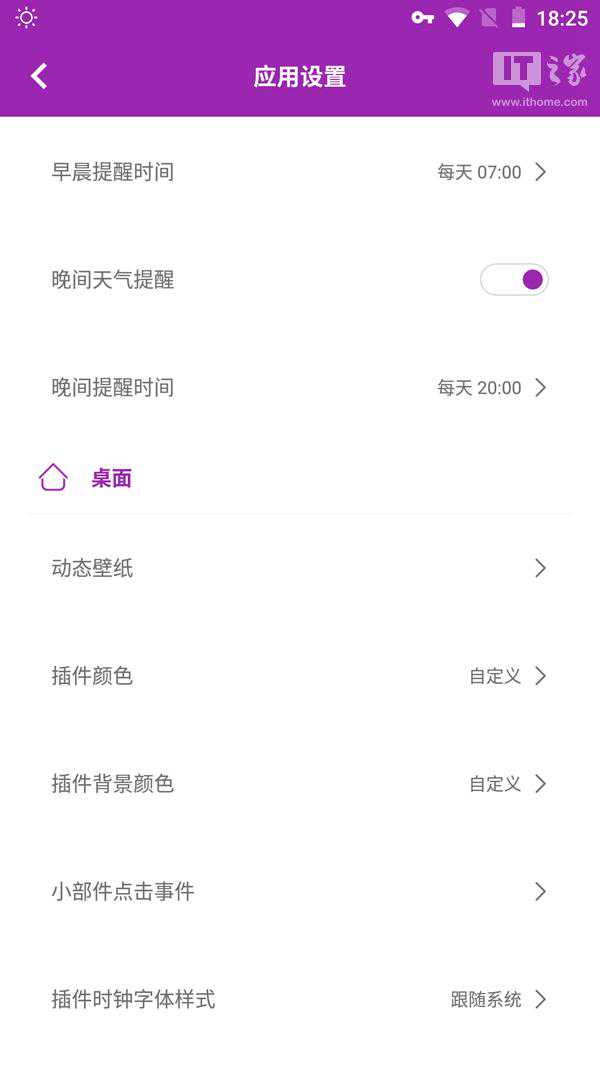Go back from 应用设置
Viewport: 600px width, 1067px height.
pyautogui.click(x=39, y=76)
